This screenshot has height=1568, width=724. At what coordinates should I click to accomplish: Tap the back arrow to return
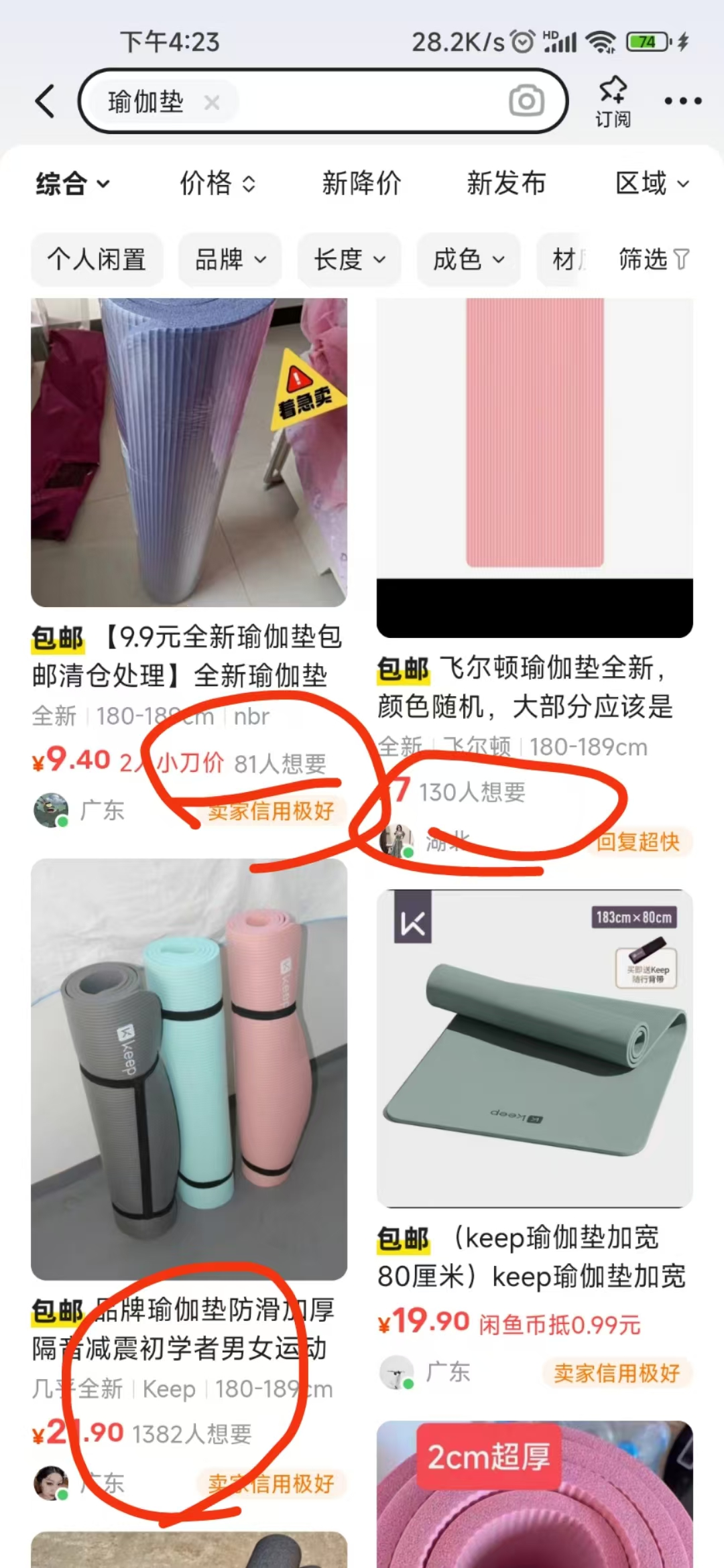pos(42,101)
